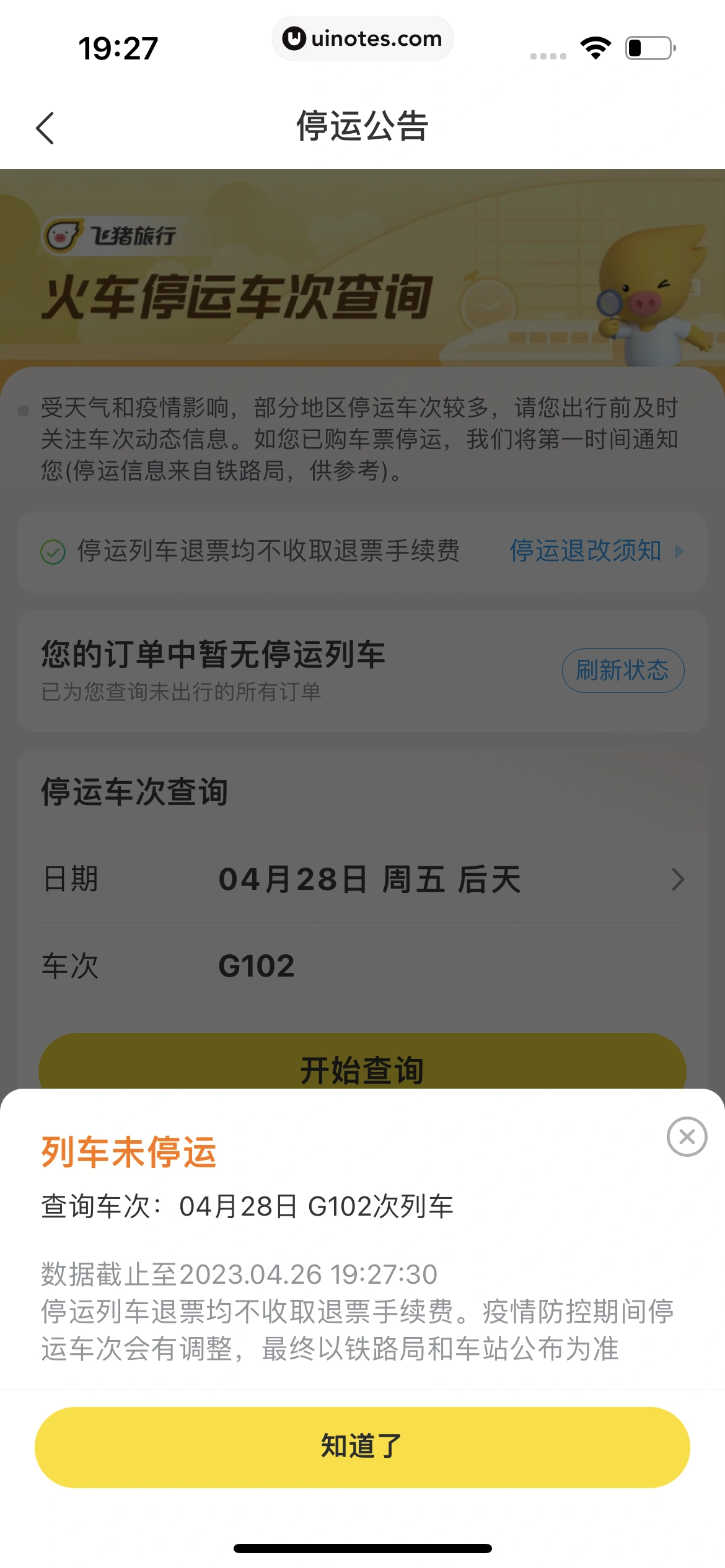
Task: Open the 日期 date picker row
Action: (362, 879)
